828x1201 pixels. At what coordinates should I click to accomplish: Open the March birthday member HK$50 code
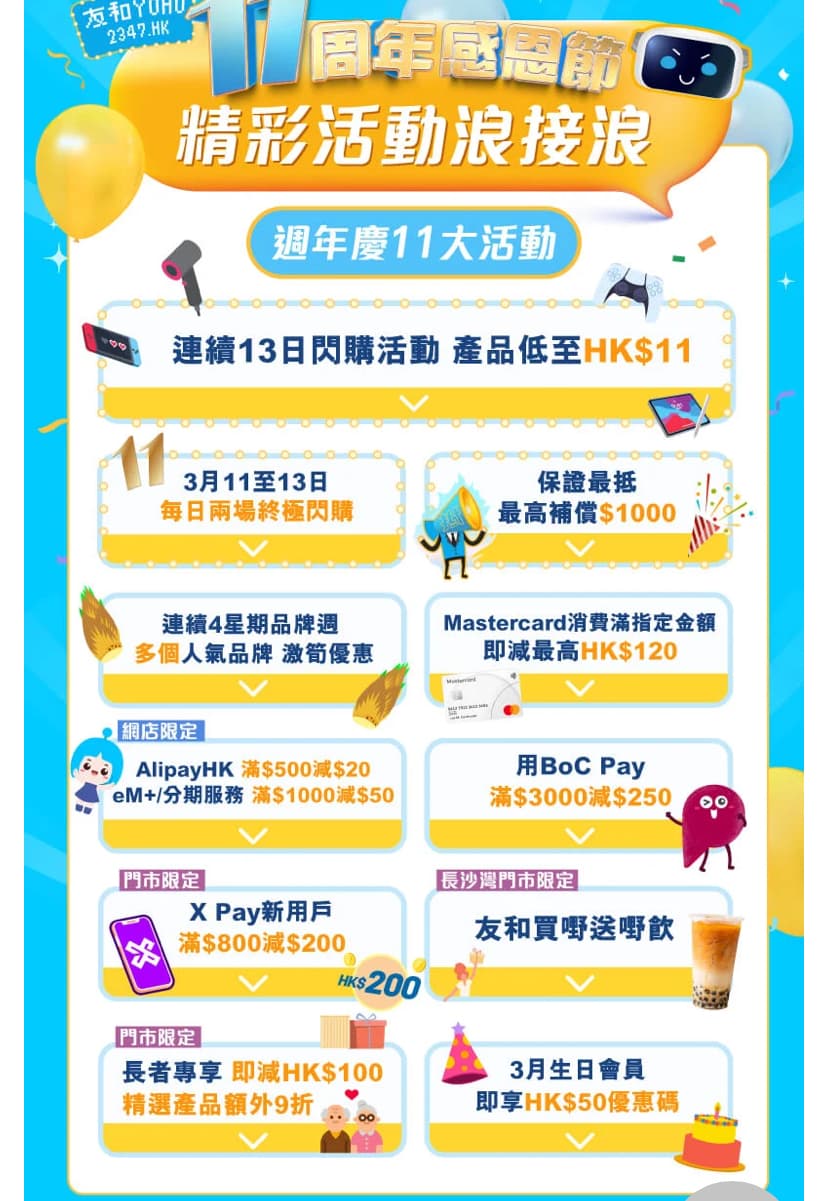(x=579, y=1139)
